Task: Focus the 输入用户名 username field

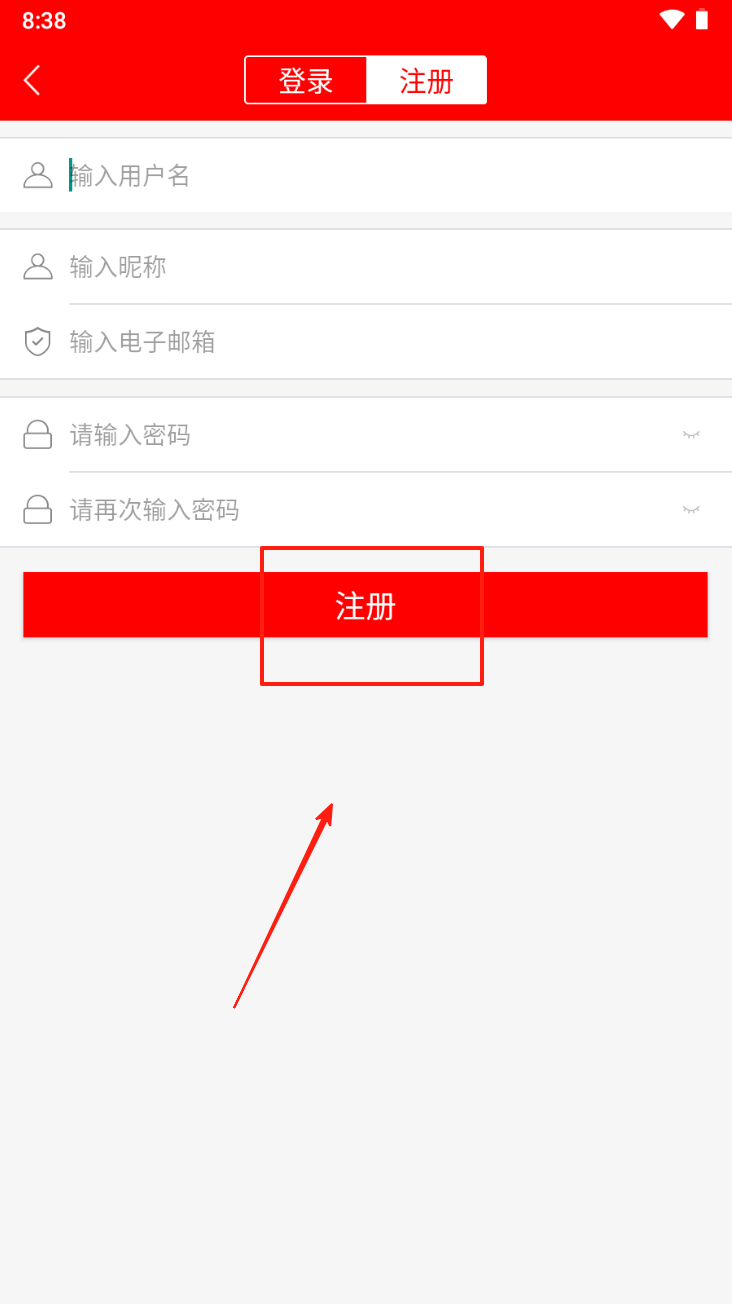Action: click(398, 175)
